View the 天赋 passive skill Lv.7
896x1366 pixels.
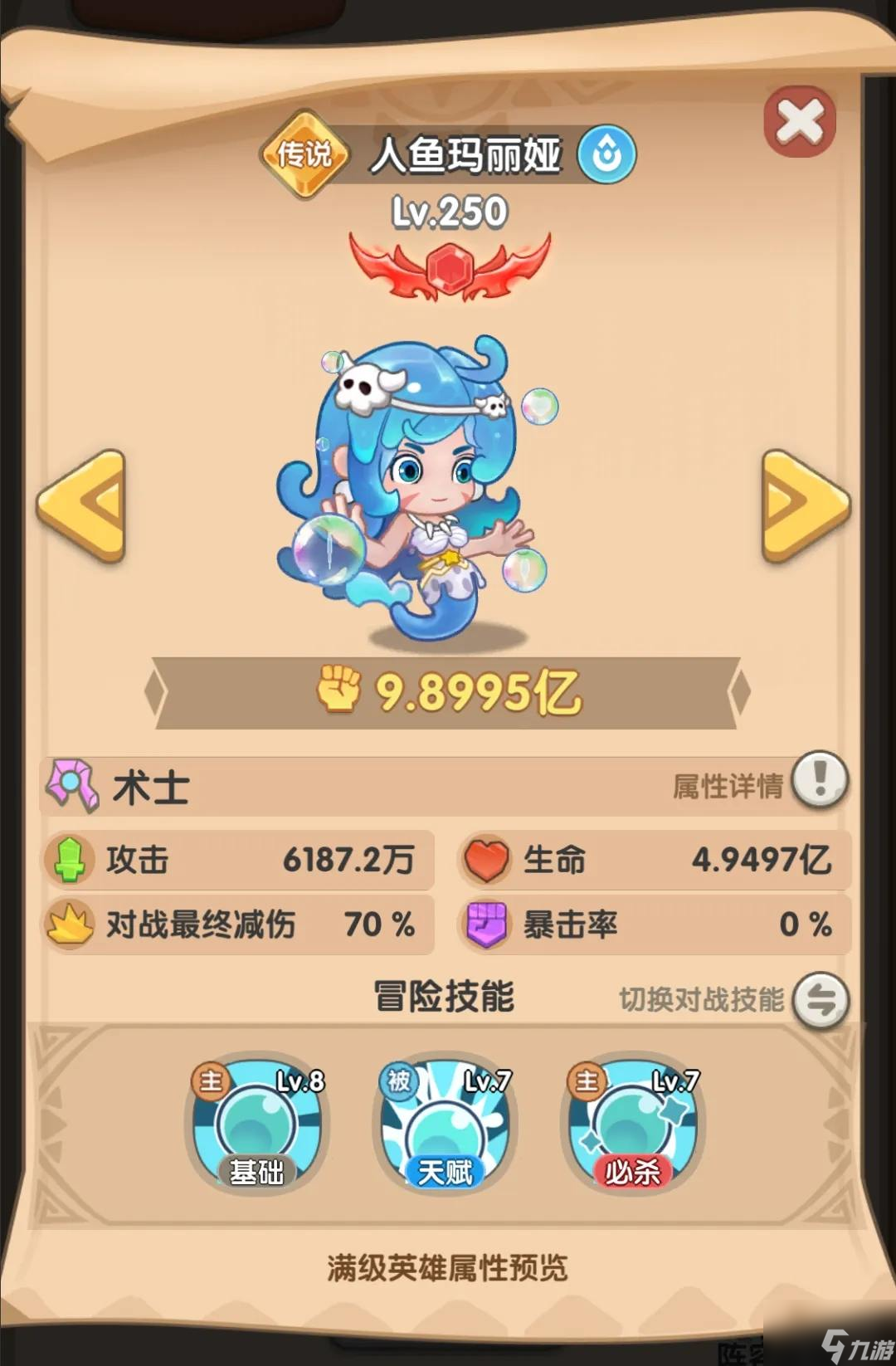click(446, 1126)
